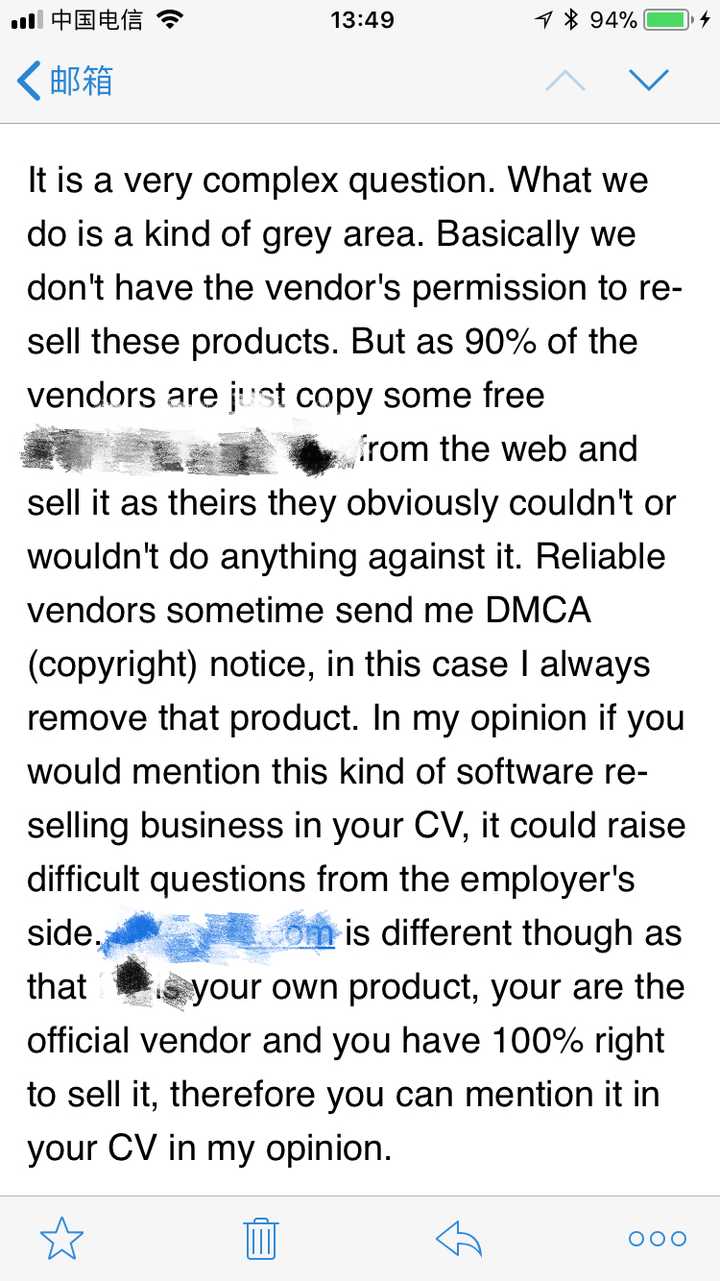Delete this email with the trash icon
The image size is (720, 1281).
coord(261,1238)
